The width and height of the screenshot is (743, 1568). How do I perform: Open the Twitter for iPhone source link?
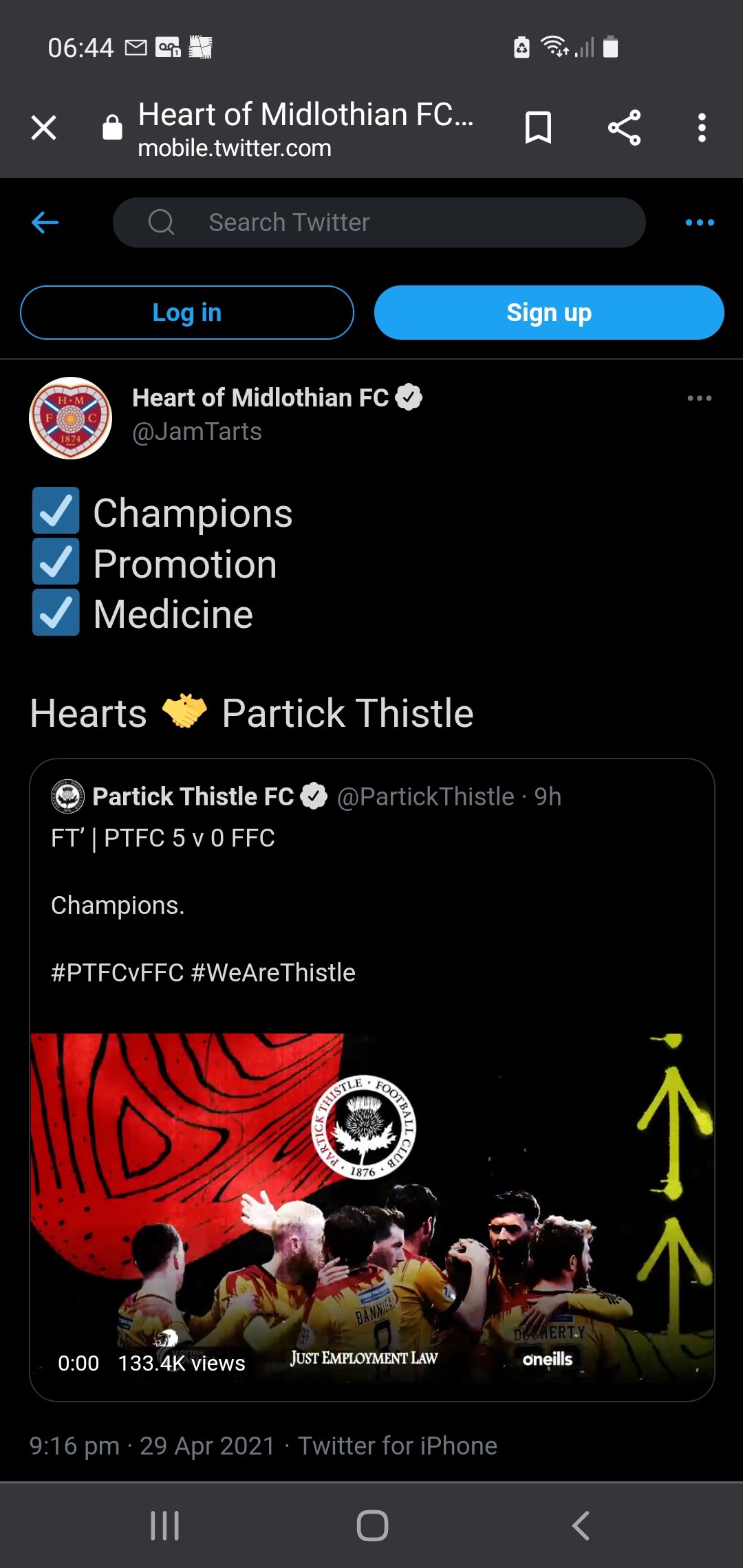click(397, 1446)
